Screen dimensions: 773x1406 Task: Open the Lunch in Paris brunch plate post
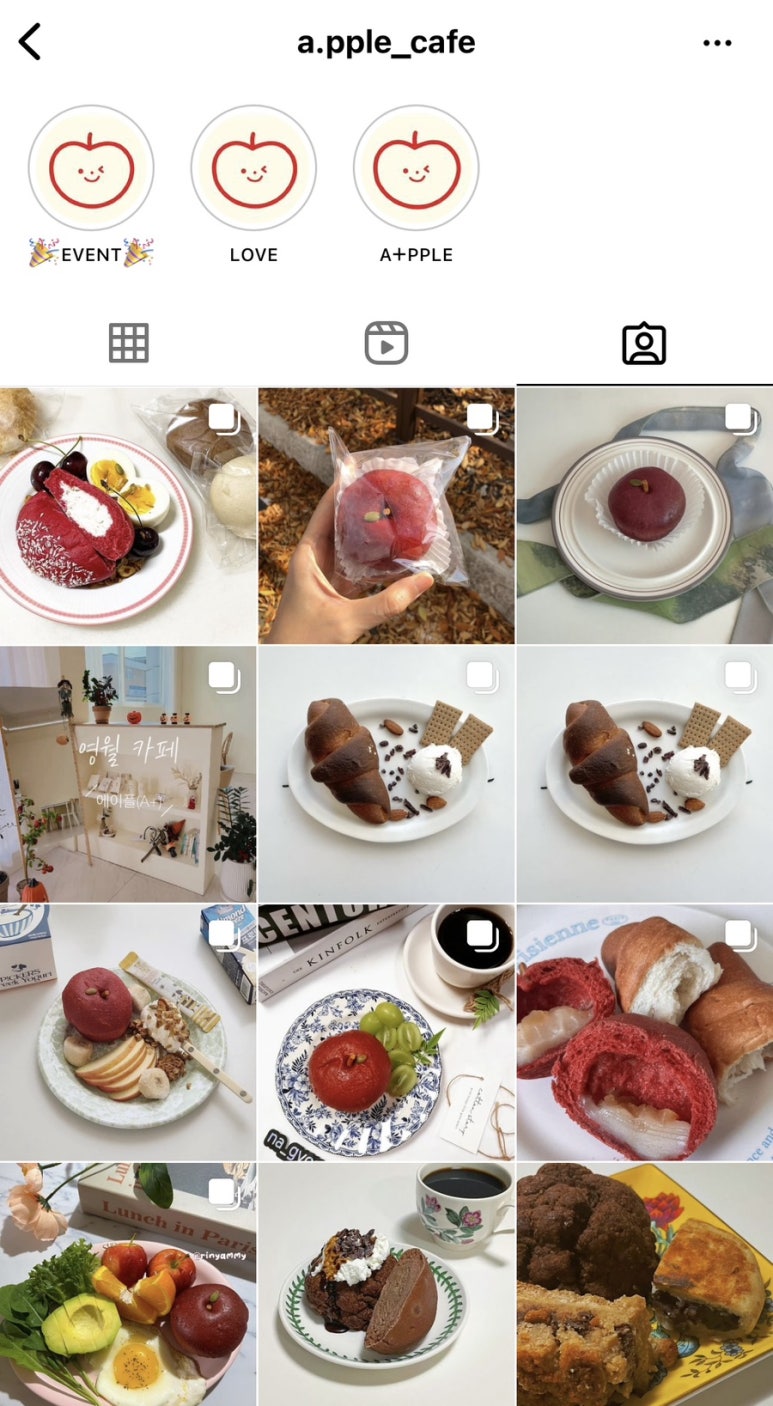point(128,1285)
